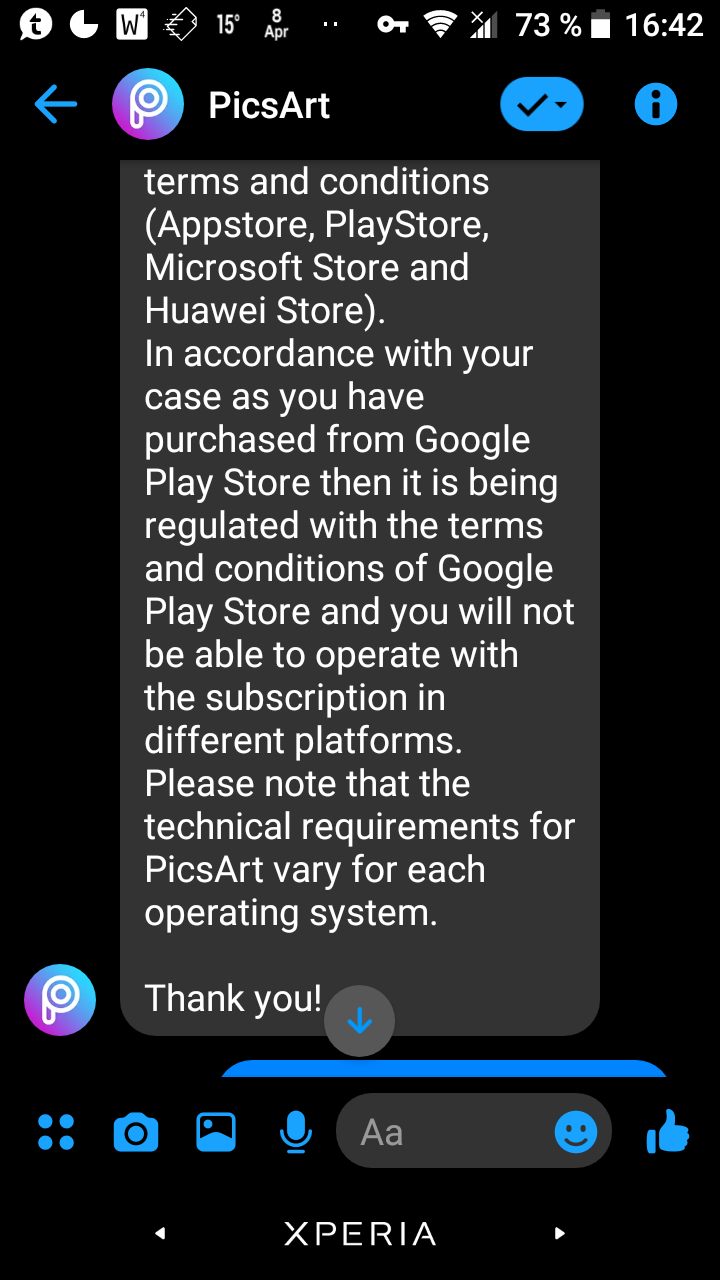Open the checkmark mark-as-done dropdown
Viewport: 720px width, 1280px height.
(541, 104)
